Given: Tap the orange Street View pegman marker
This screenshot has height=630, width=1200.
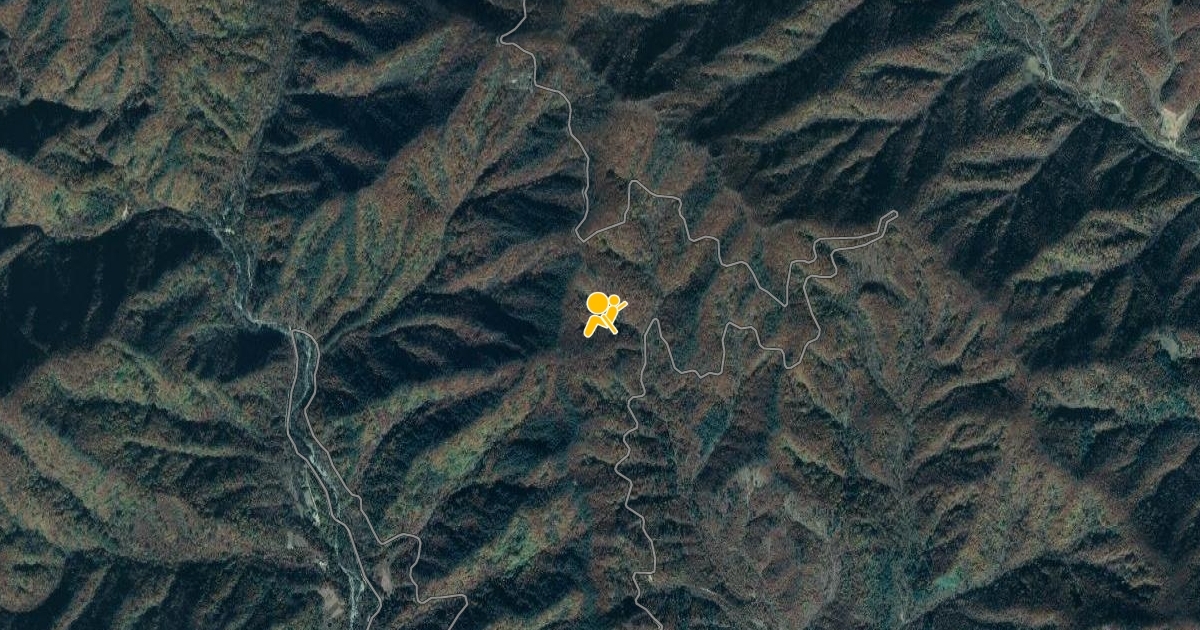Looking at the screenshot, I should coord(603,313).
